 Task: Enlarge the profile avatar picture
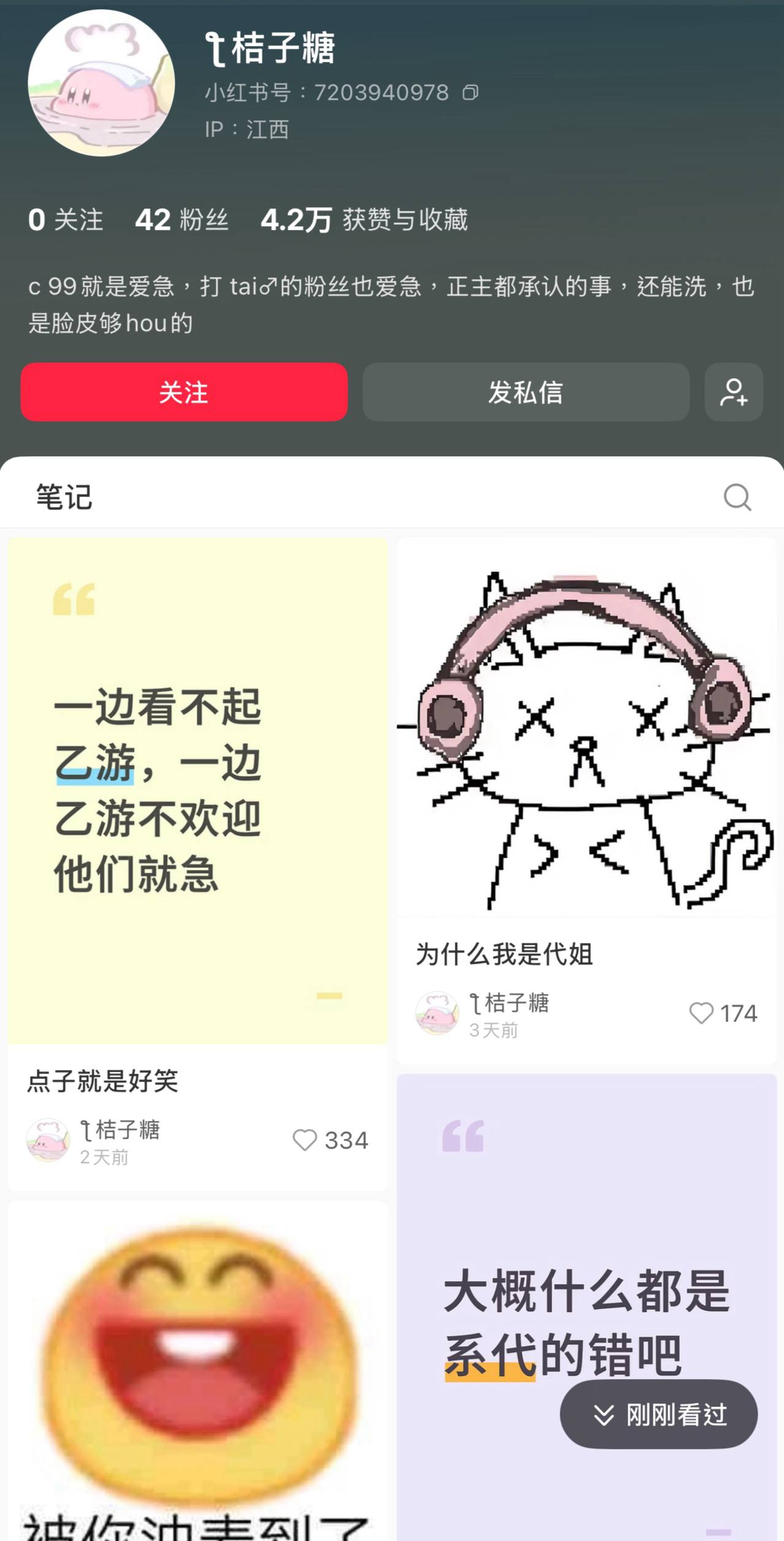click(x=101, y=83)
